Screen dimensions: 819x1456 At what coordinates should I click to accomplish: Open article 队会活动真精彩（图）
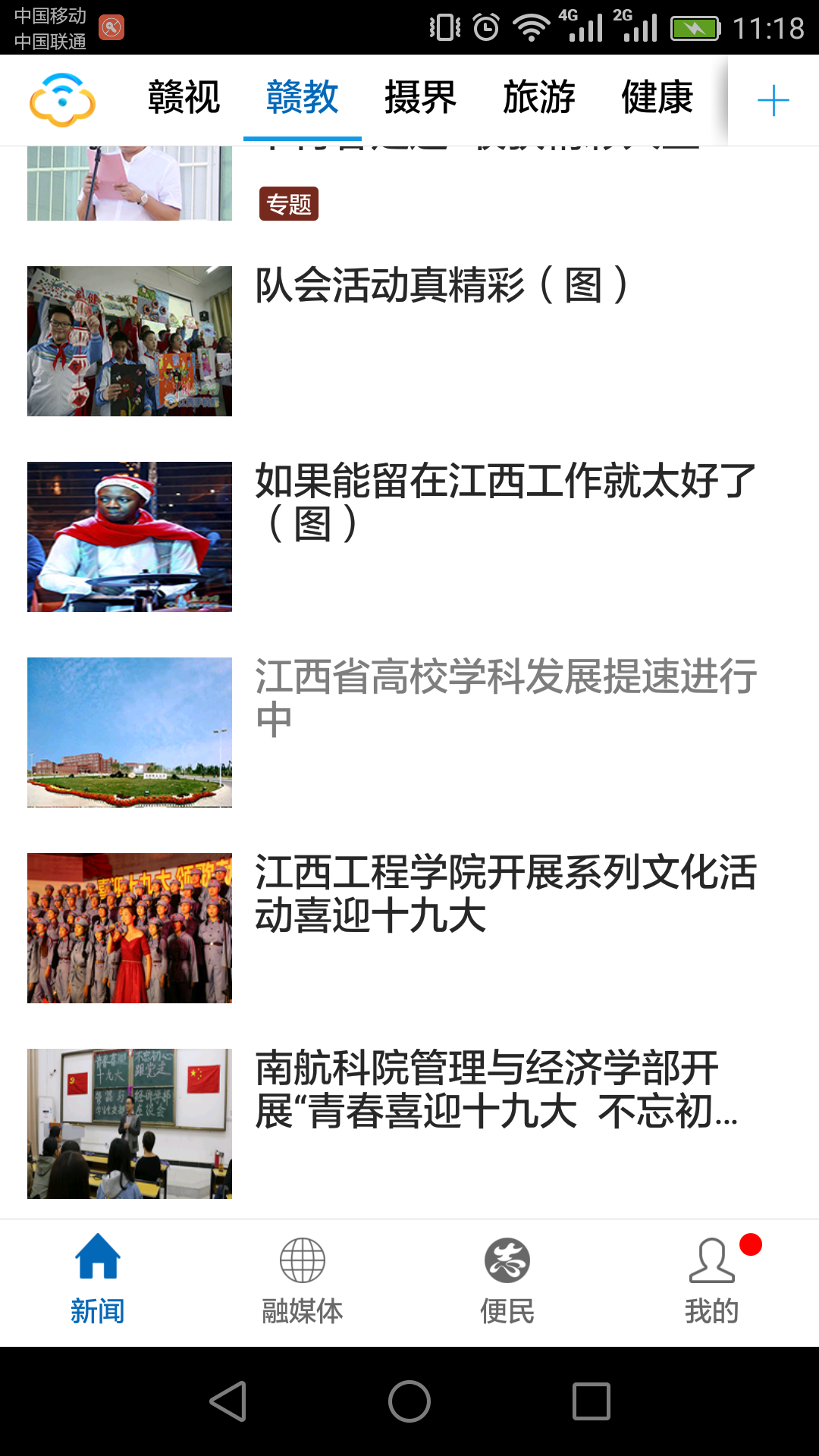click(441, 287)
